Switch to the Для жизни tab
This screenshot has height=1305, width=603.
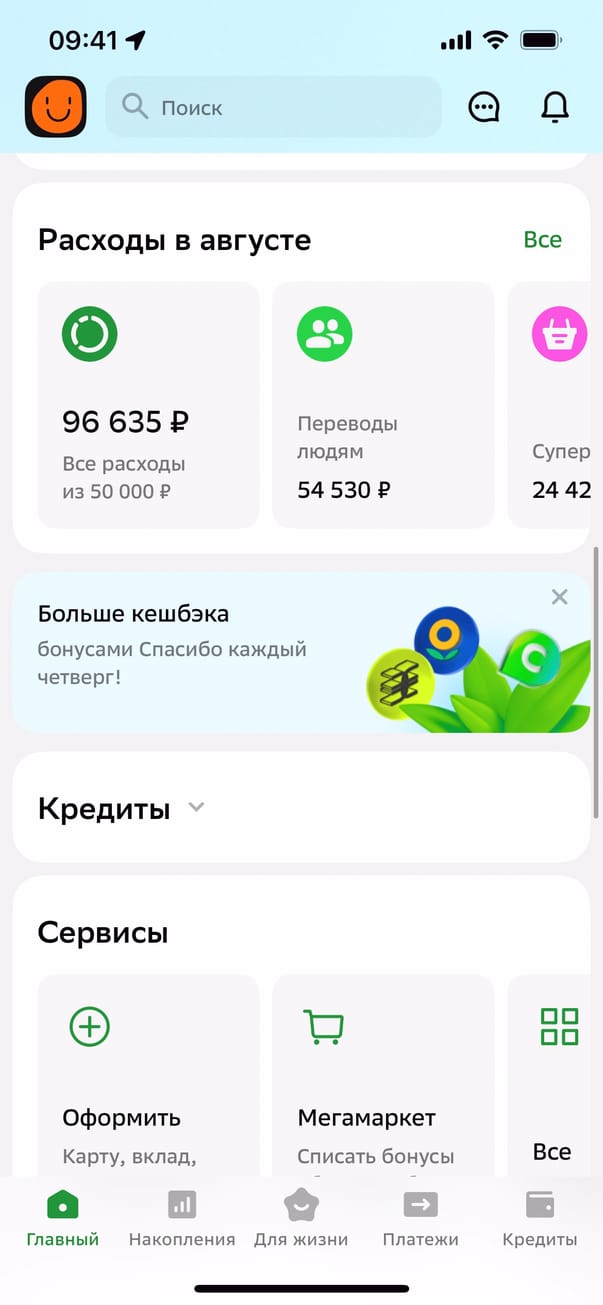pyautogui.click(x=301, y=1220)
